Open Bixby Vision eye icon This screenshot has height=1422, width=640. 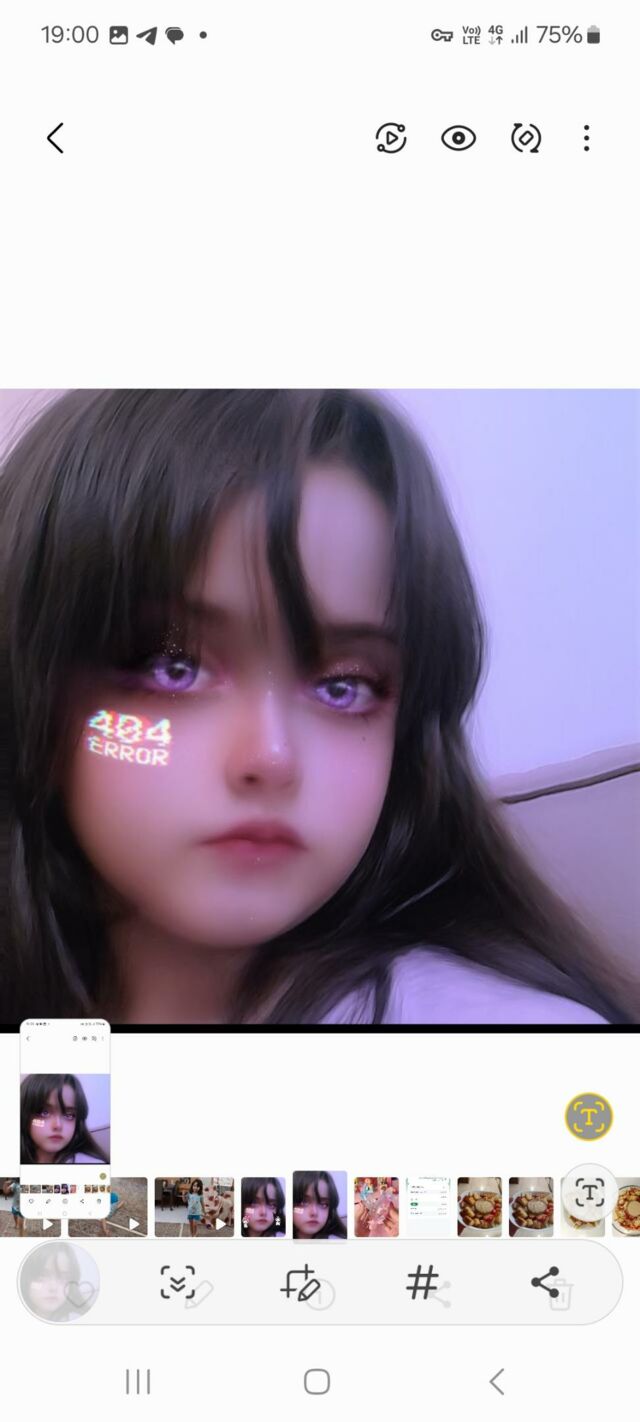[x=458, y=138]
